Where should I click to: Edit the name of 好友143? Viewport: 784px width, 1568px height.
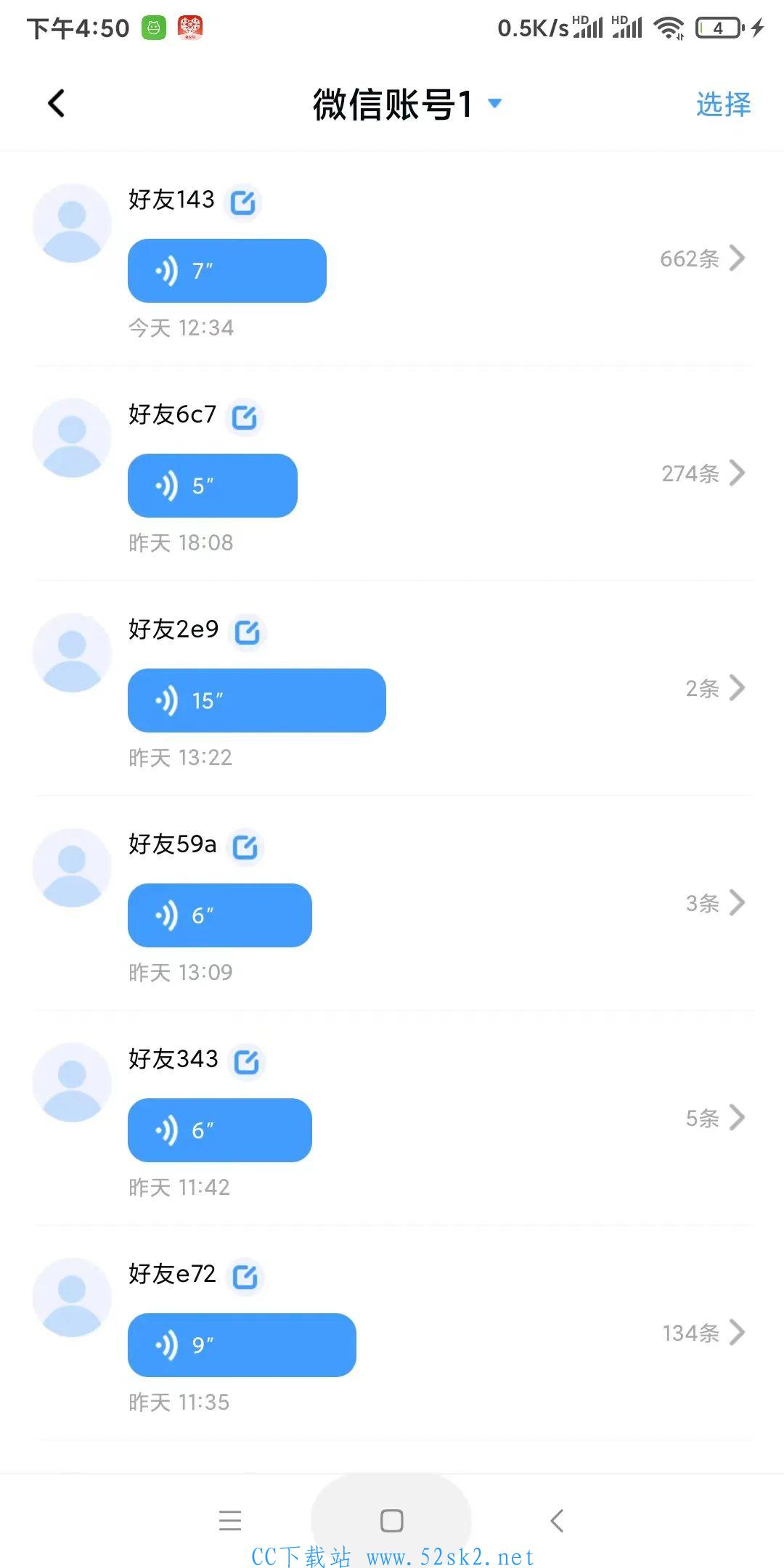(243, 202)
